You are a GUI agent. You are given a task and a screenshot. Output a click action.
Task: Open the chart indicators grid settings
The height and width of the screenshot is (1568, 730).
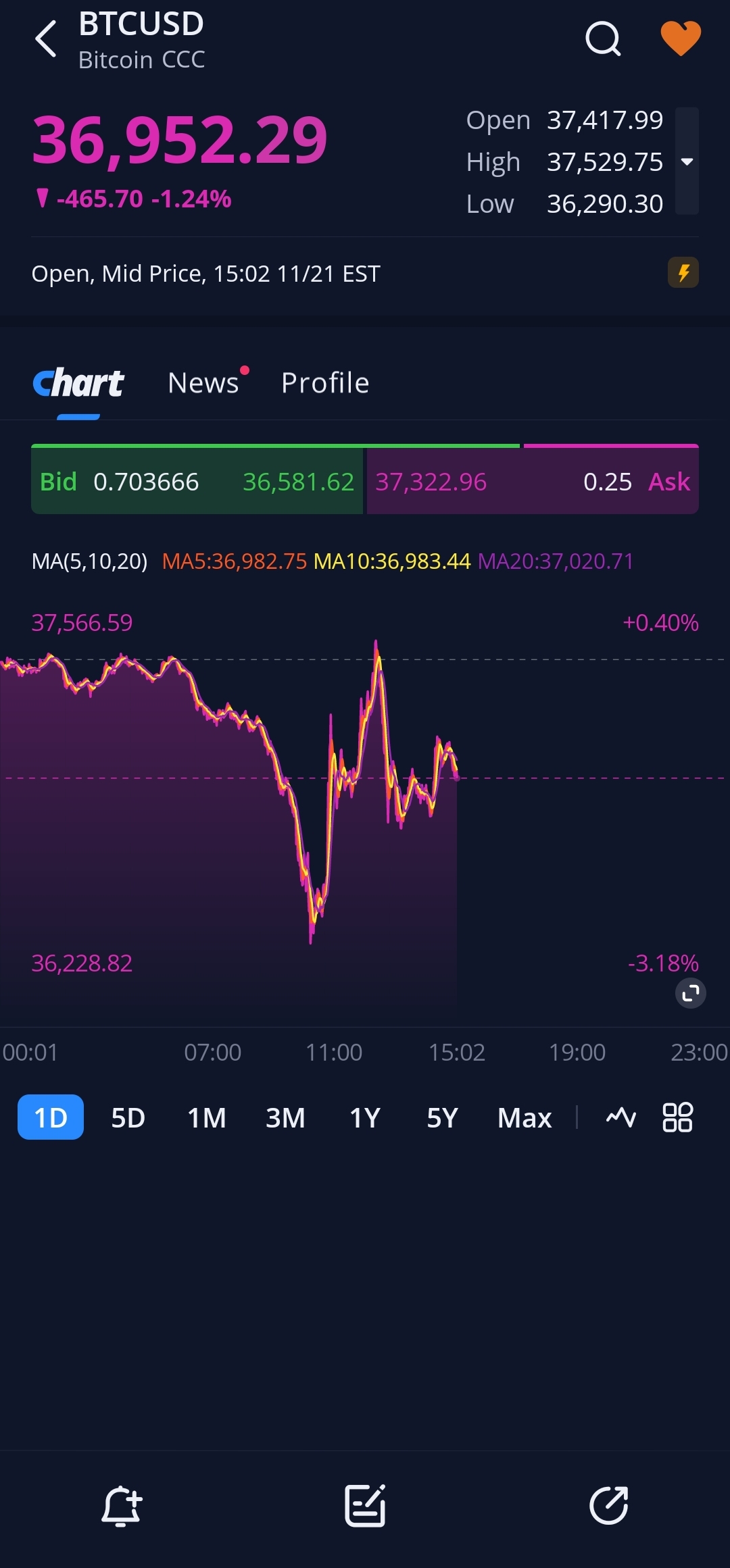pyautogui.click(x=677, y=1117)
